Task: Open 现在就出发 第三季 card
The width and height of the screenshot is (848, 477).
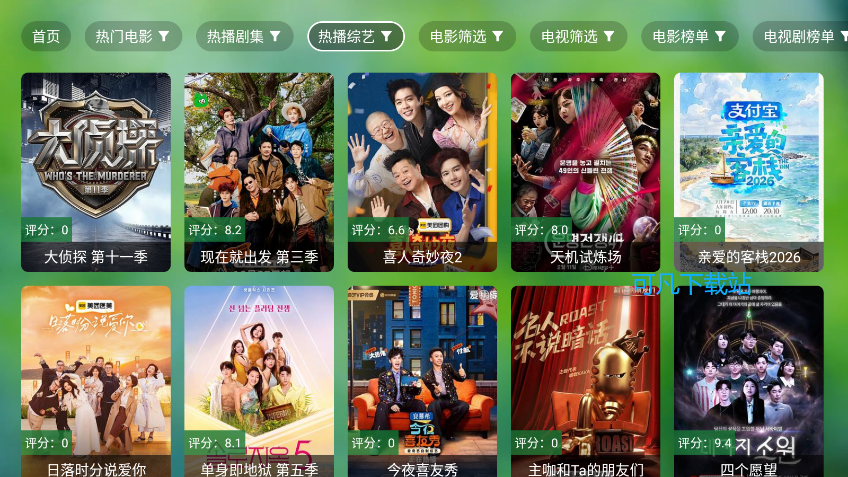Action: 259,172
